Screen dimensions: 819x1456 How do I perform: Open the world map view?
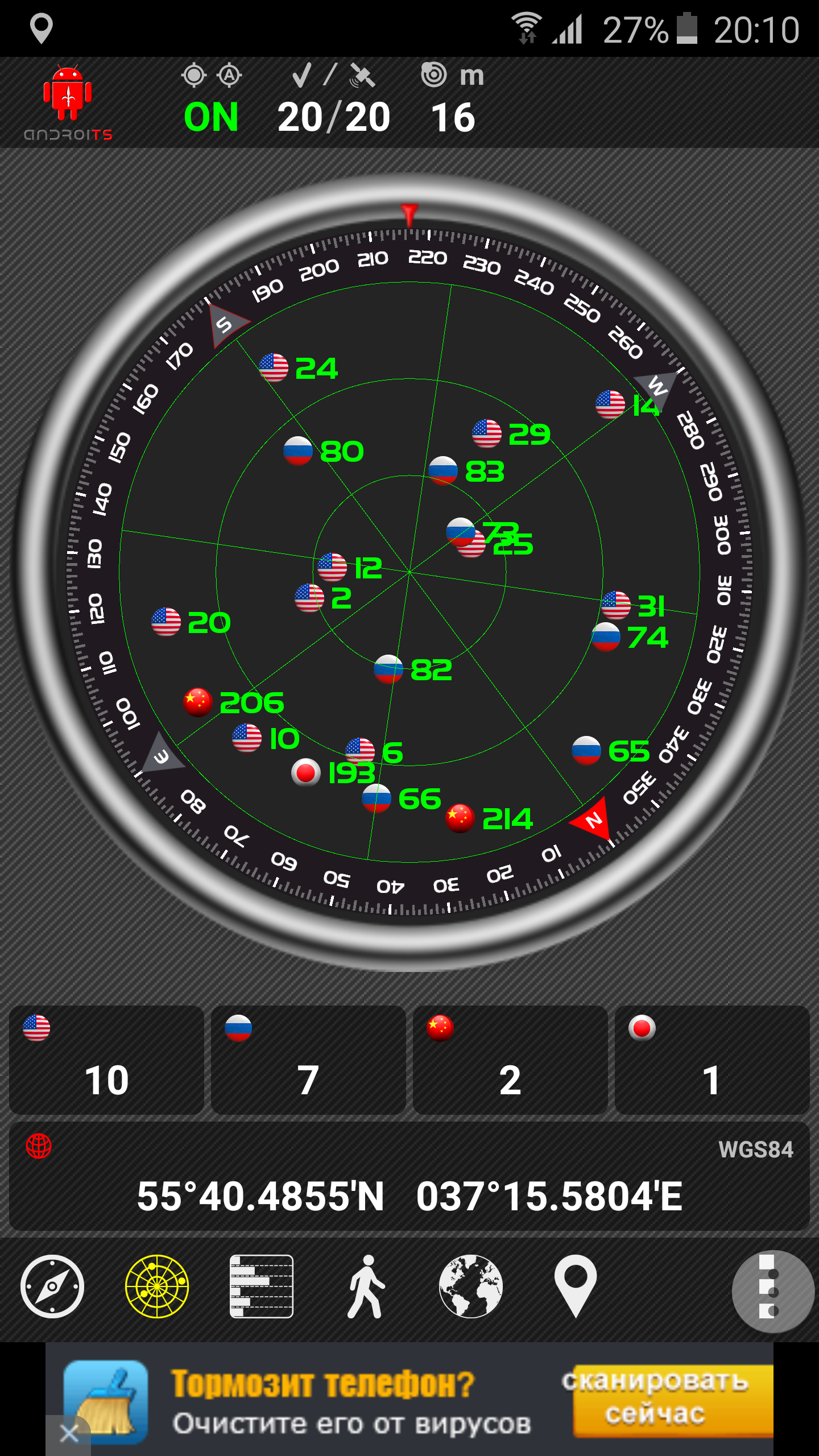pos(471,1287)
